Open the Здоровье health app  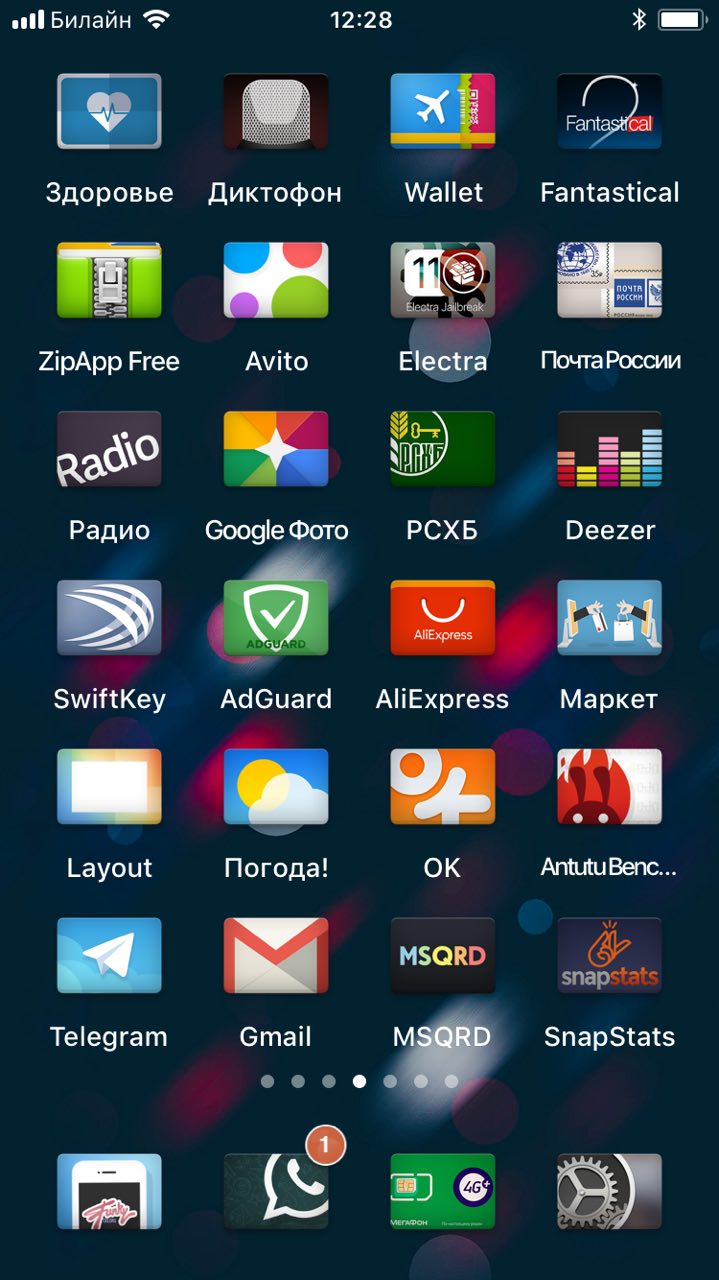click(109, 112)
